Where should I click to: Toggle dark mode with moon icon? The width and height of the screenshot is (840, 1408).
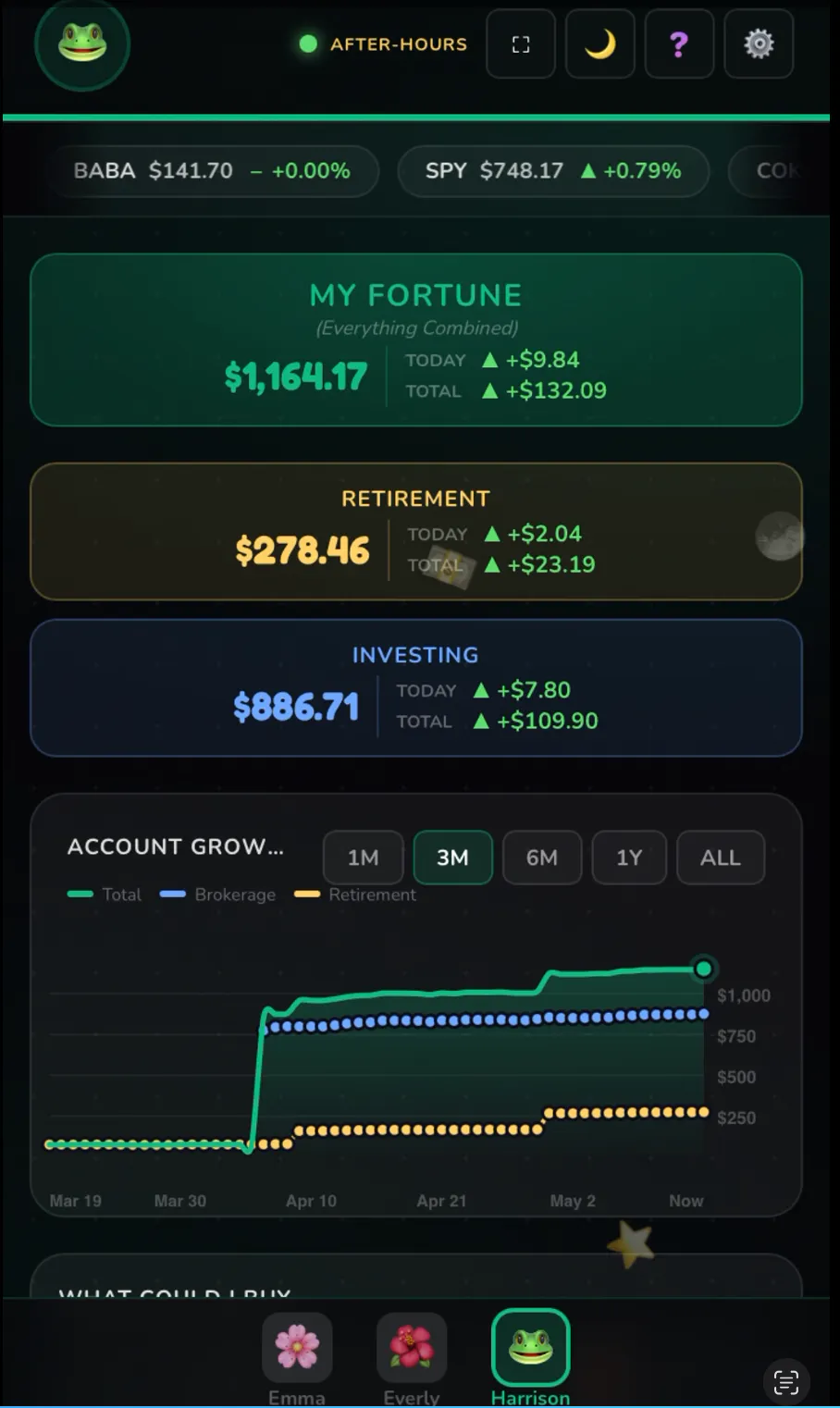point(599,44)
